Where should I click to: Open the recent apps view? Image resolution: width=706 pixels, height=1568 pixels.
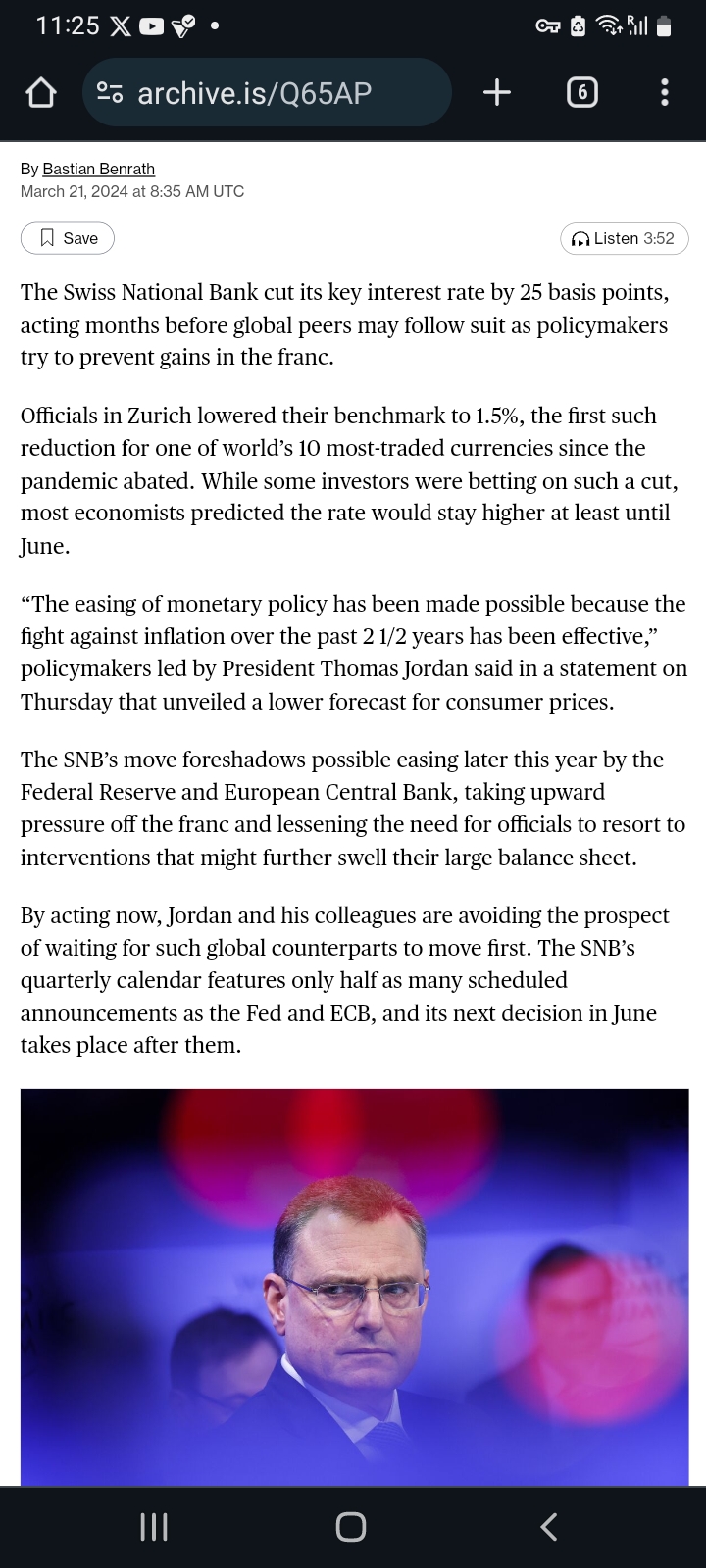[x=154, y=1526]
